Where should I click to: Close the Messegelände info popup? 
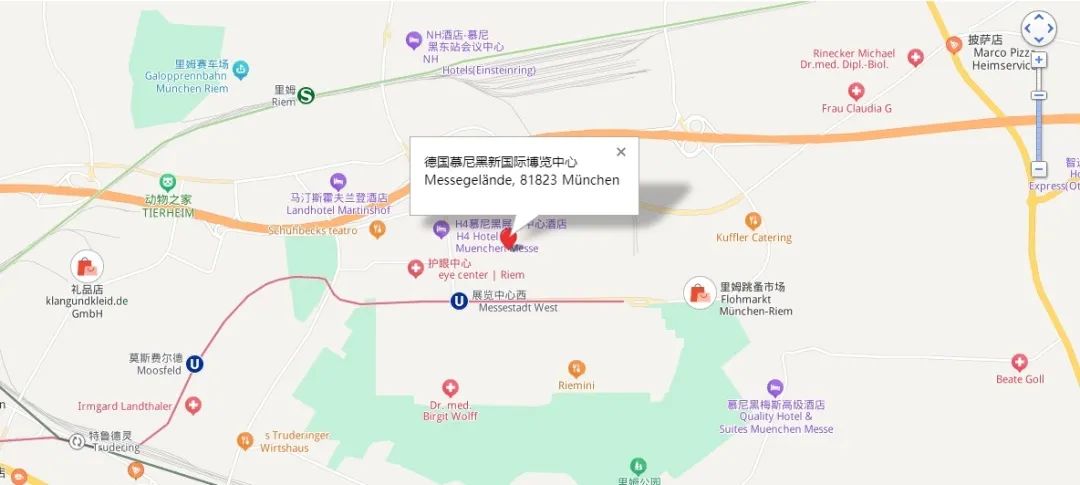coord(621,152)
